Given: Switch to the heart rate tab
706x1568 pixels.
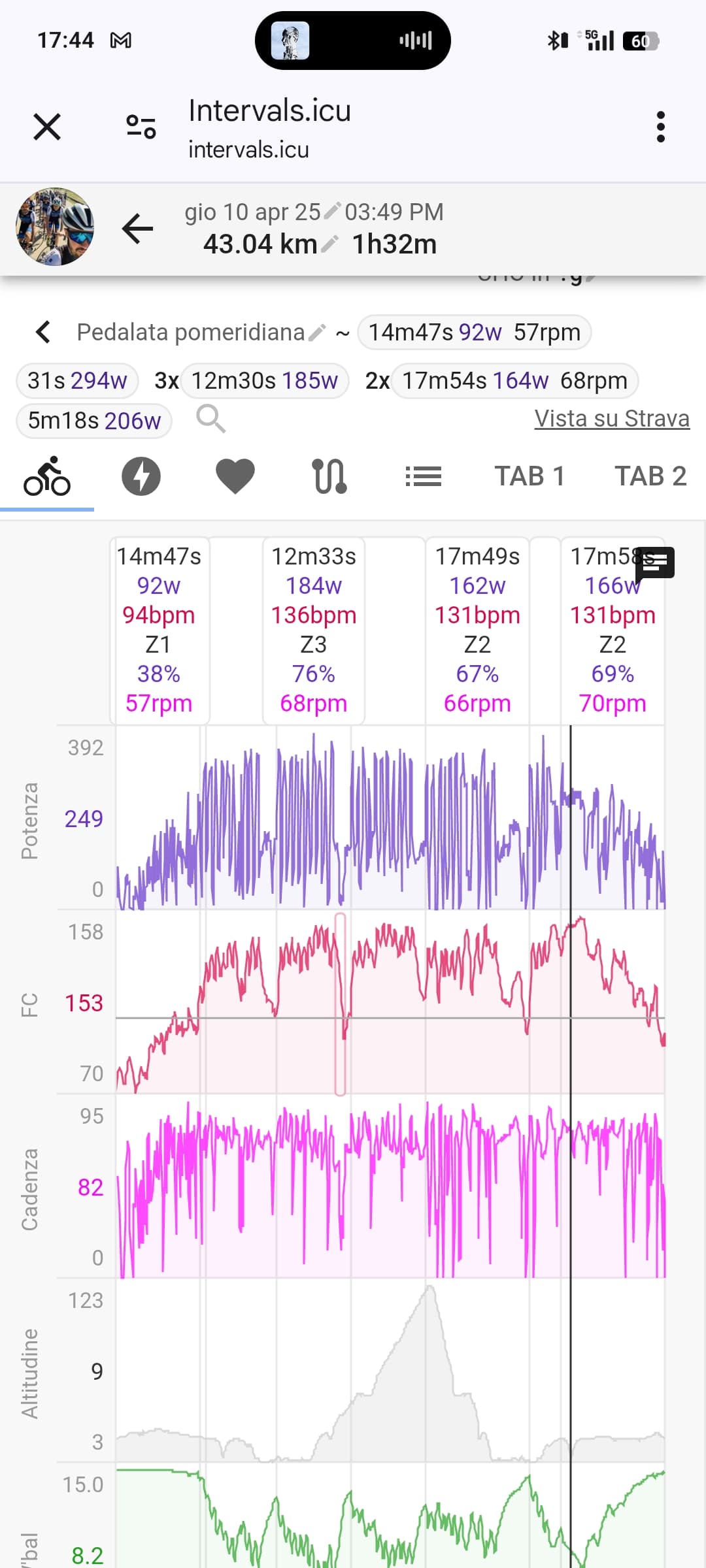Looking at the screenshot, I should 235,476.
